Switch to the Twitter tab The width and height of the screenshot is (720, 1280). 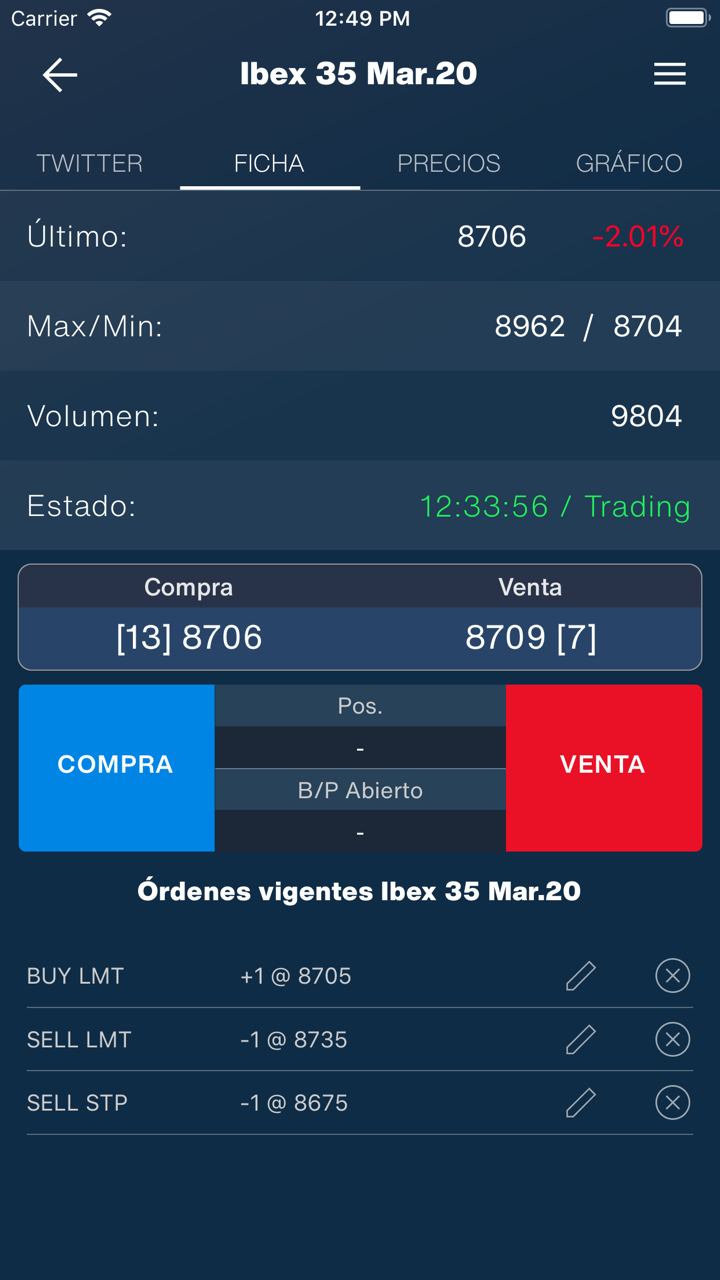click(90, 163)
